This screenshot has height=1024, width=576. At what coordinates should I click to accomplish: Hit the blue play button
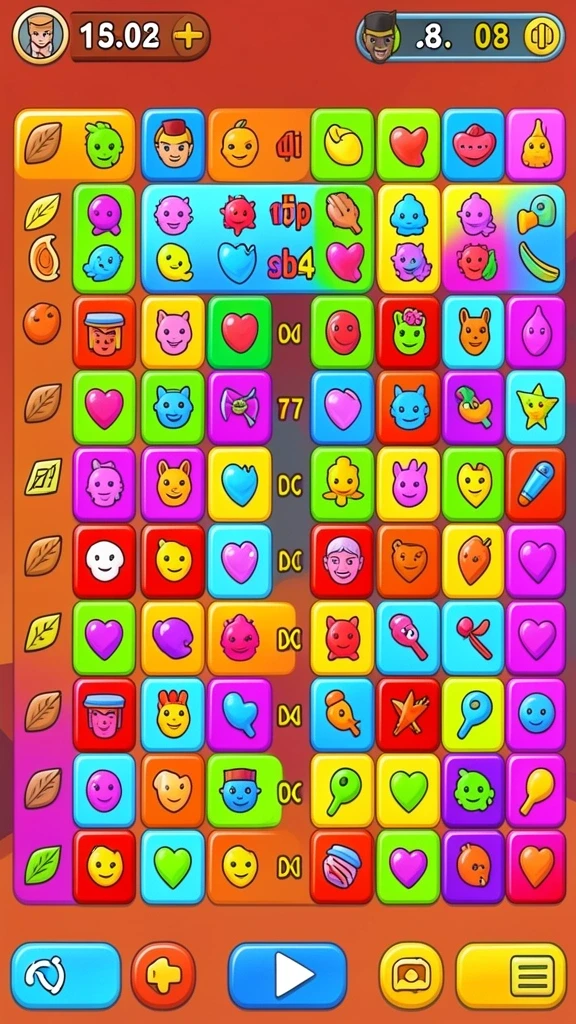[x=287, y=976]
